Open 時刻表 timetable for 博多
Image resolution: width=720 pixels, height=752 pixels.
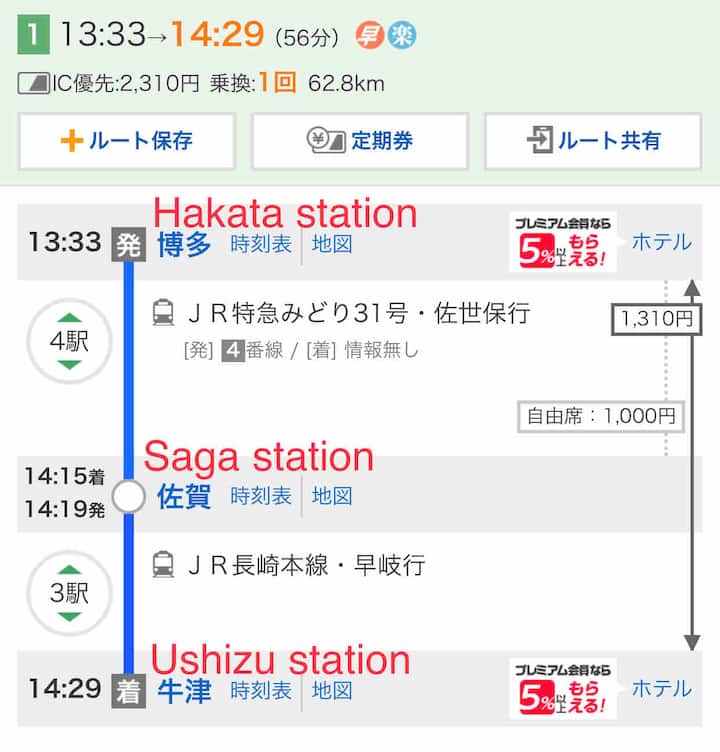(x=261, y=243)
